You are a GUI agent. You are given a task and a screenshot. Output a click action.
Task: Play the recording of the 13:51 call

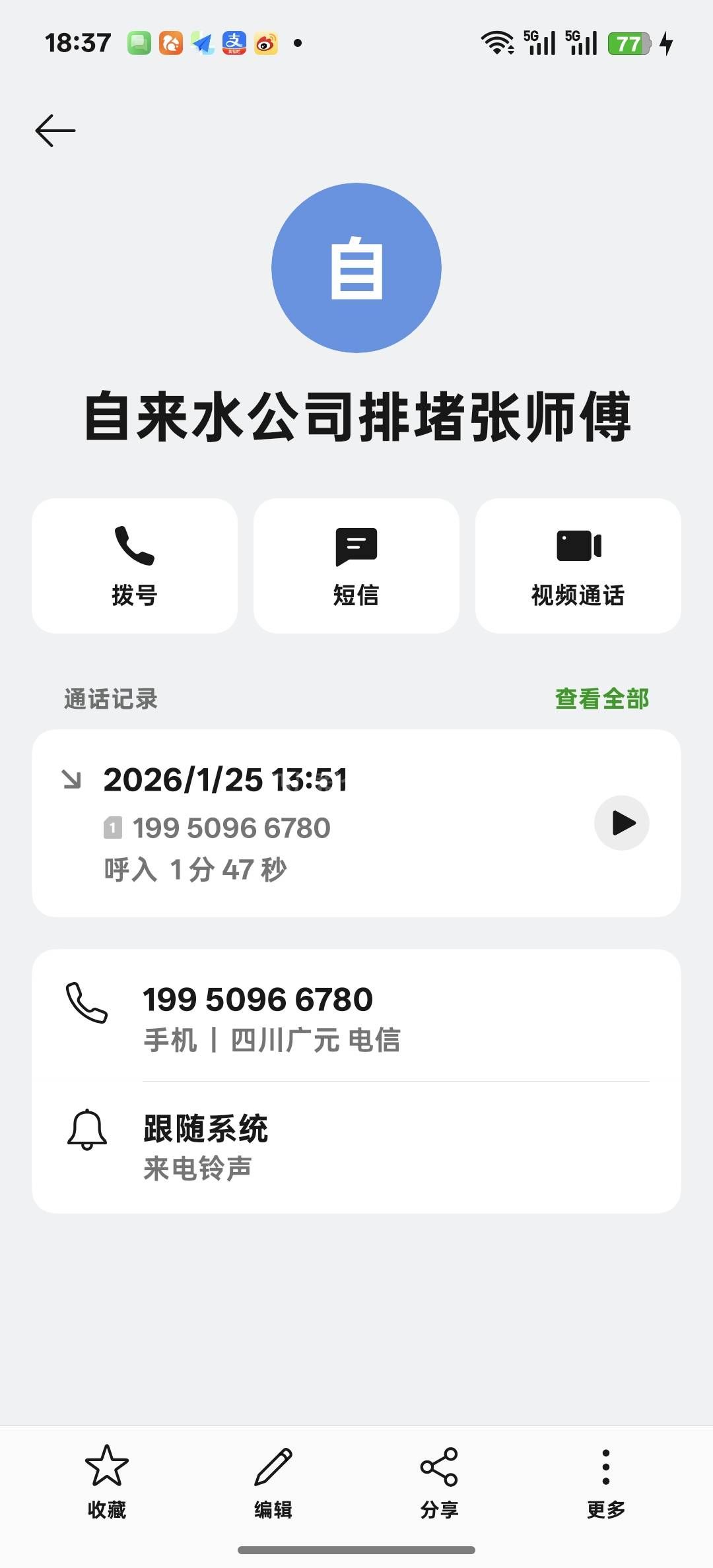click(x=622, y=823)
